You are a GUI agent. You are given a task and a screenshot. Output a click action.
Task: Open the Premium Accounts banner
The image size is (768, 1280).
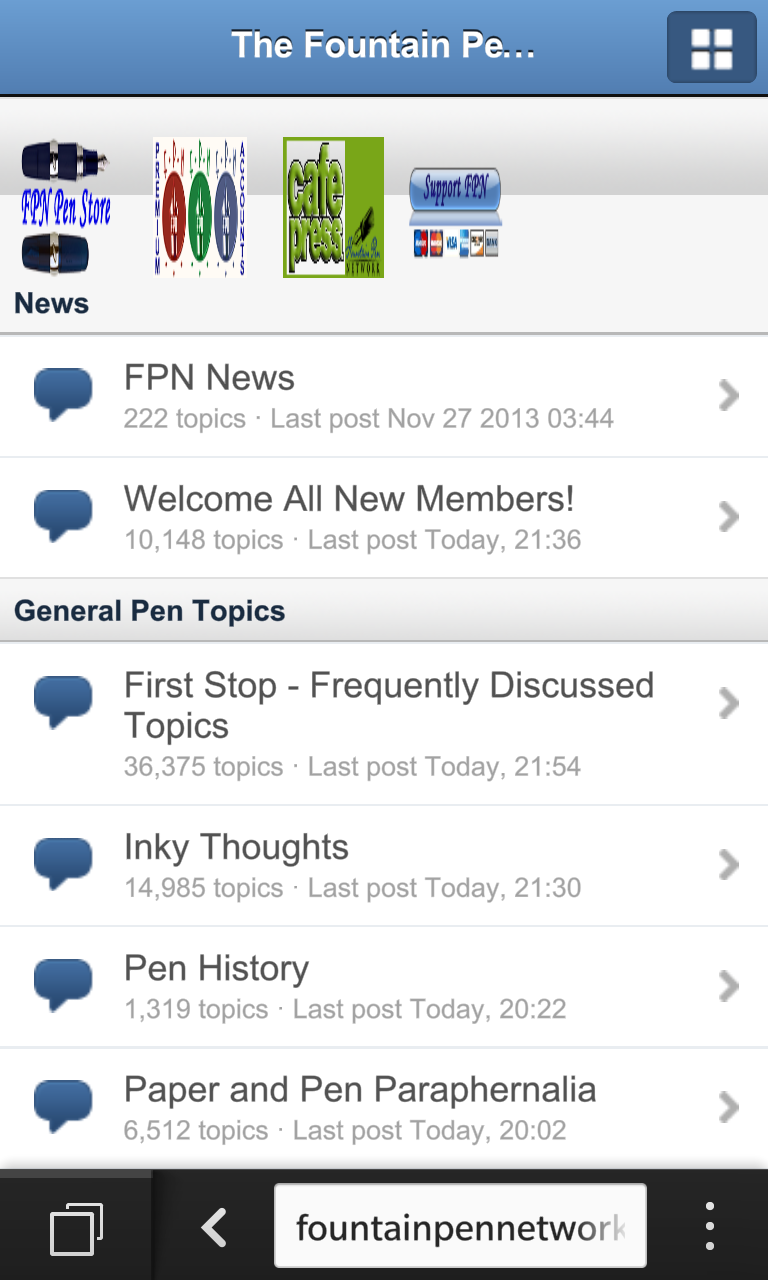click(200, 207)
